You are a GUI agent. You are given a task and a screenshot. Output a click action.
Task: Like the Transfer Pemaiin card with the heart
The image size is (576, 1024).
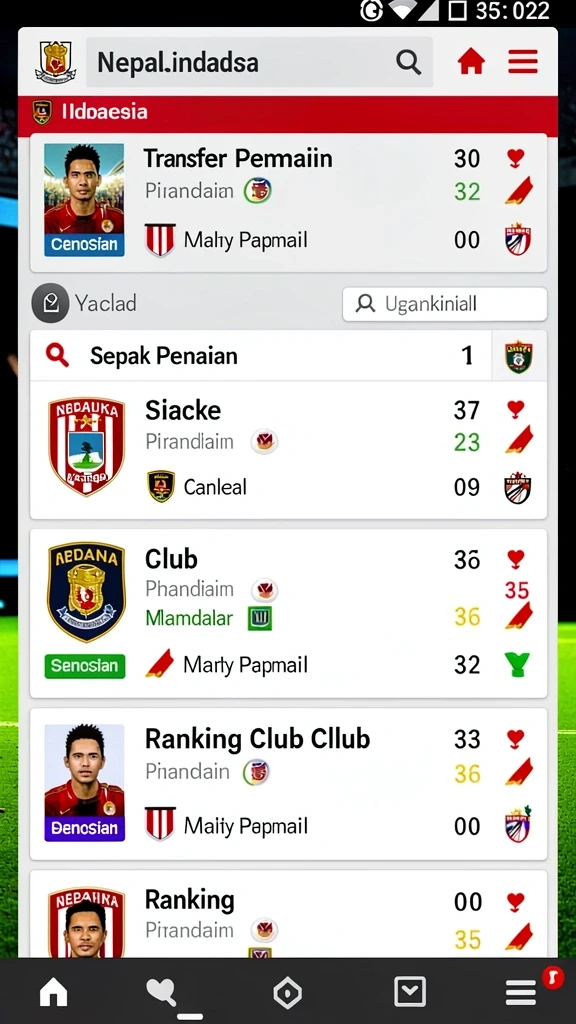tap(516, 158)
